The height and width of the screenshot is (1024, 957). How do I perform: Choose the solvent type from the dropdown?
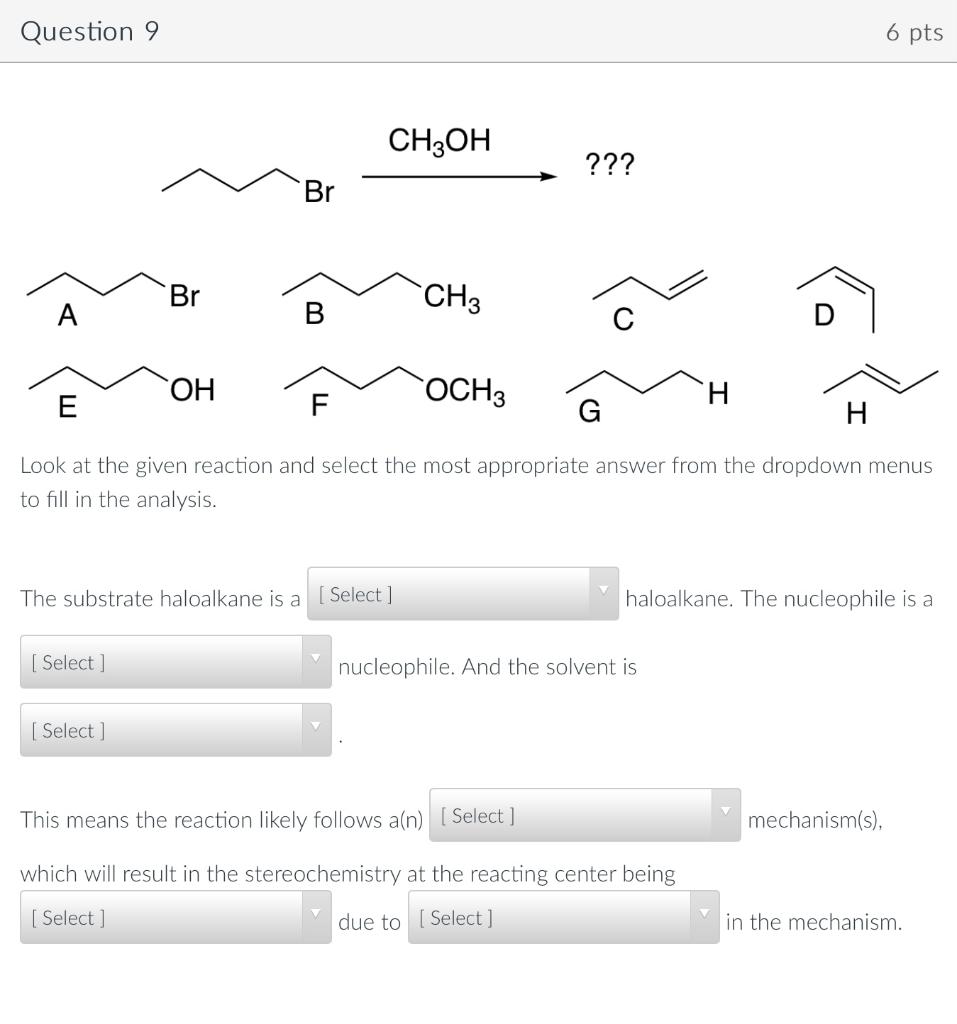click(175, 731)
